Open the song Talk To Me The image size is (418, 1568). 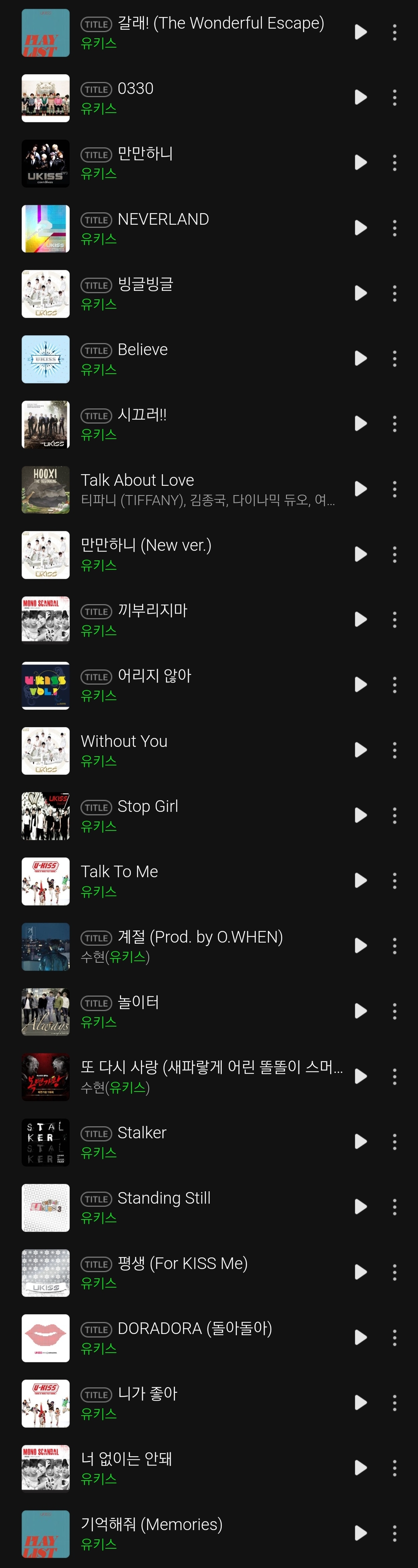(120, 872)
